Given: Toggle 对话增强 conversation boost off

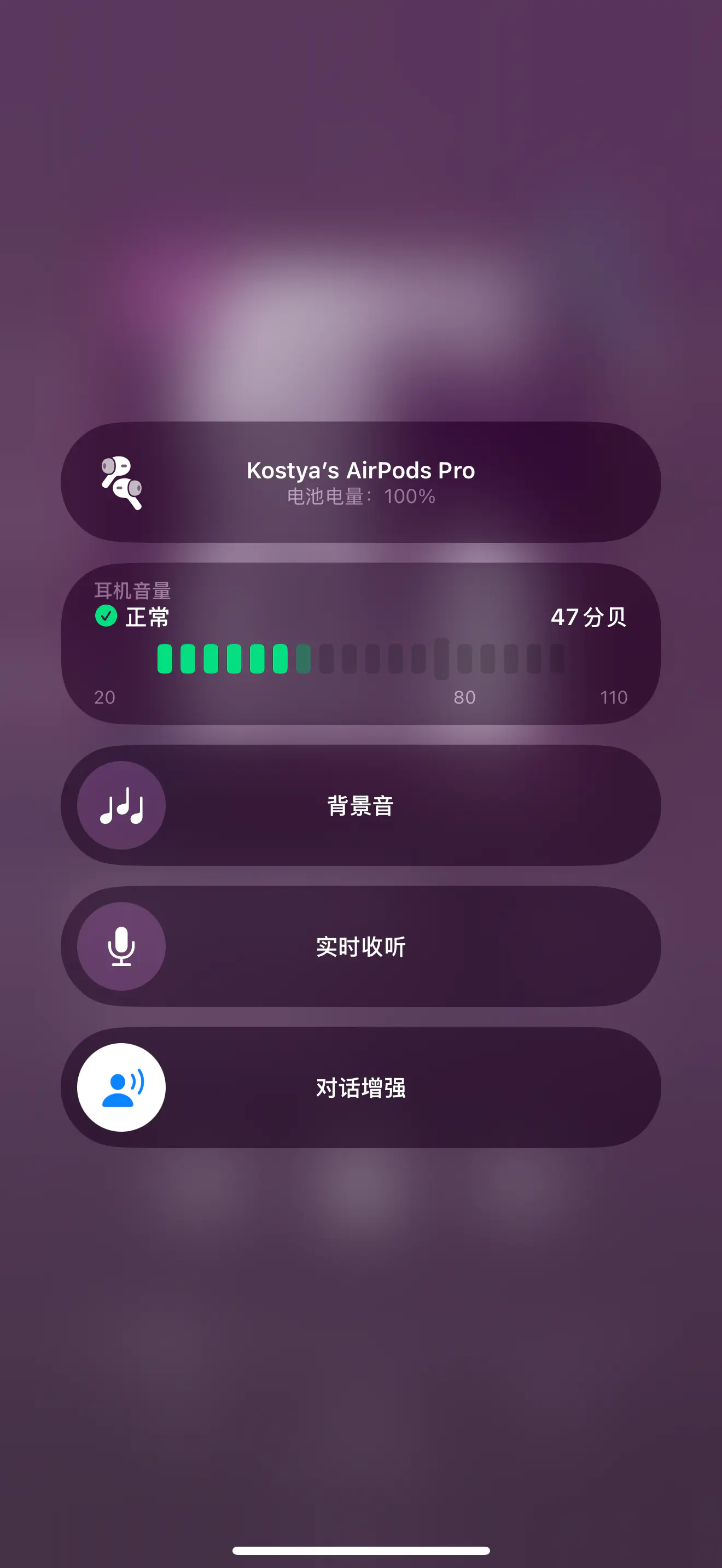Looking at the screenshot, I should [121, 1087].
